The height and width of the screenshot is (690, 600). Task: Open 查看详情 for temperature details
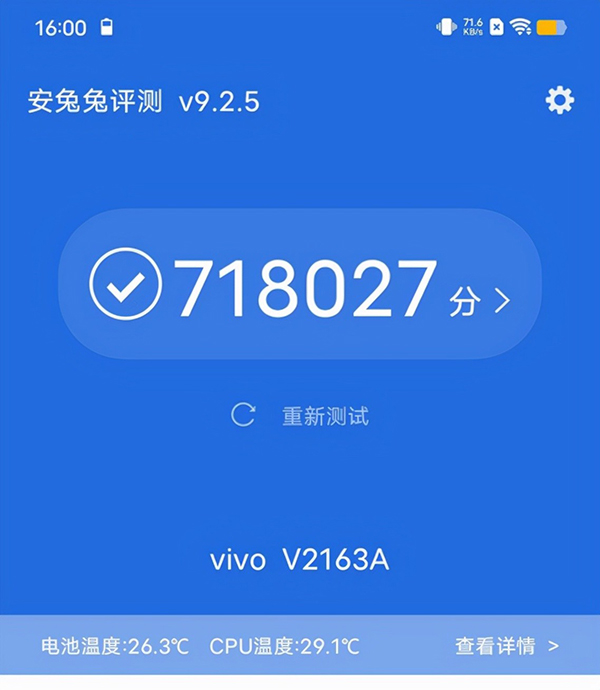pyautogui.click(x=507, y=647)
